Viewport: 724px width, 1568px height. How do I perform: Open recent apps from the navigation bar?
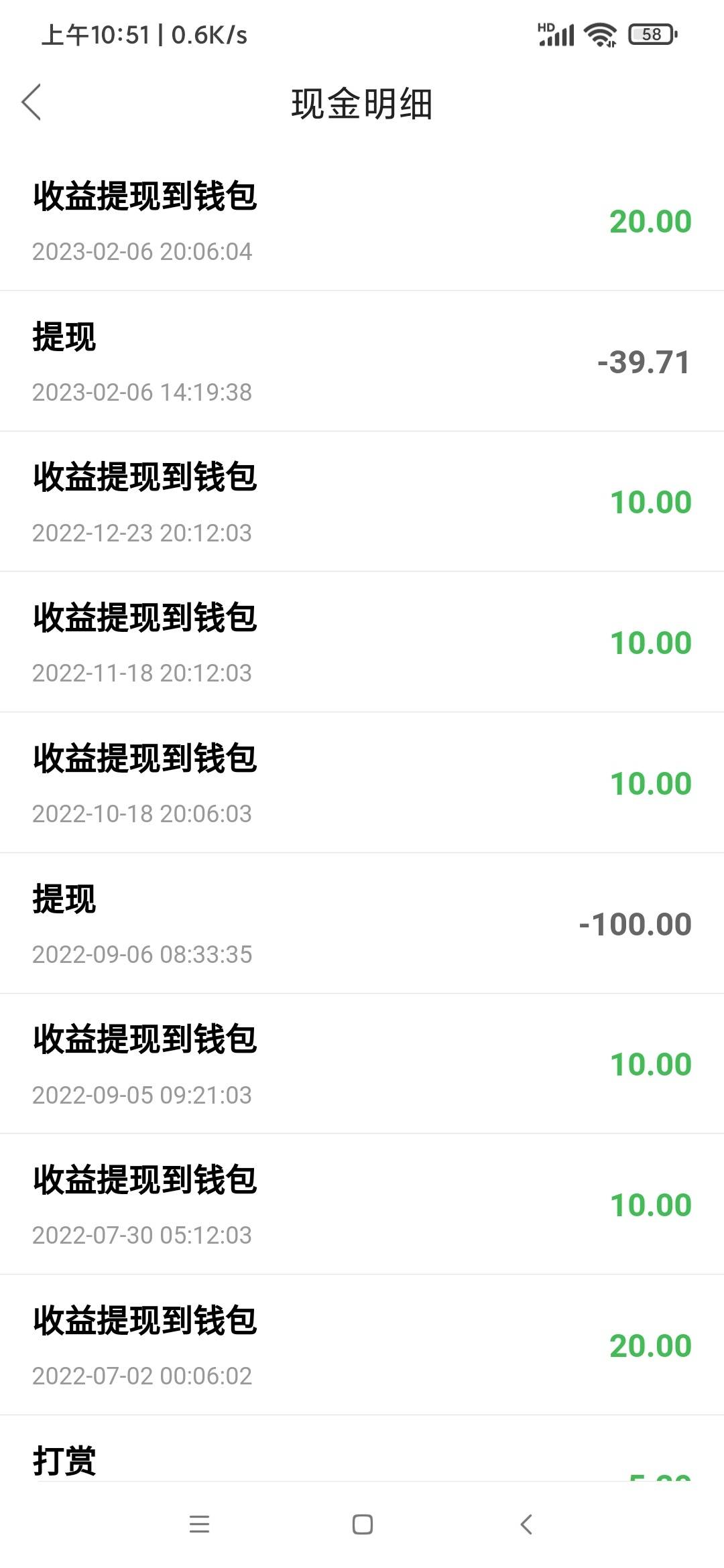click(199, 1524)
